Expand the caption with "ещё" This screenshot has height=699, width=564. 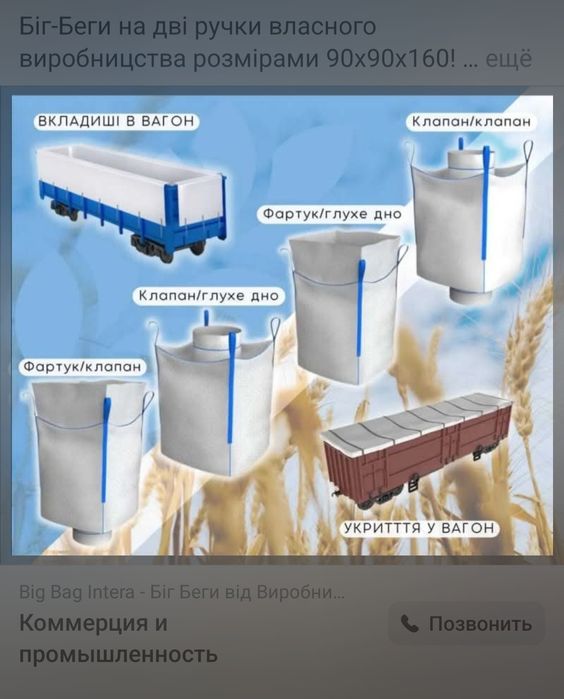[x=508, y=59]
